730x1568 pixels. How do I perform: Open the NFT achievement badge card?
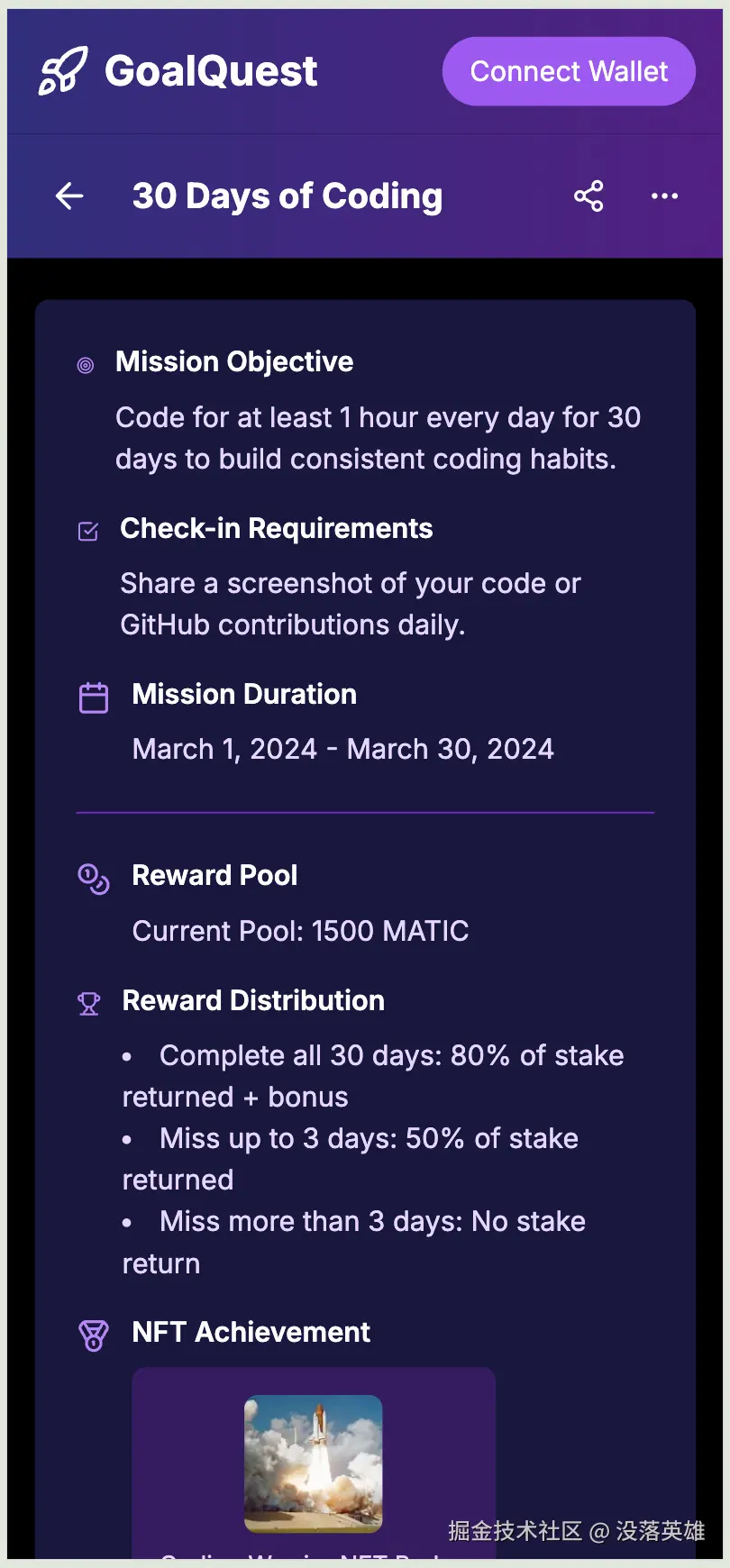click(x=314, y=1462)
